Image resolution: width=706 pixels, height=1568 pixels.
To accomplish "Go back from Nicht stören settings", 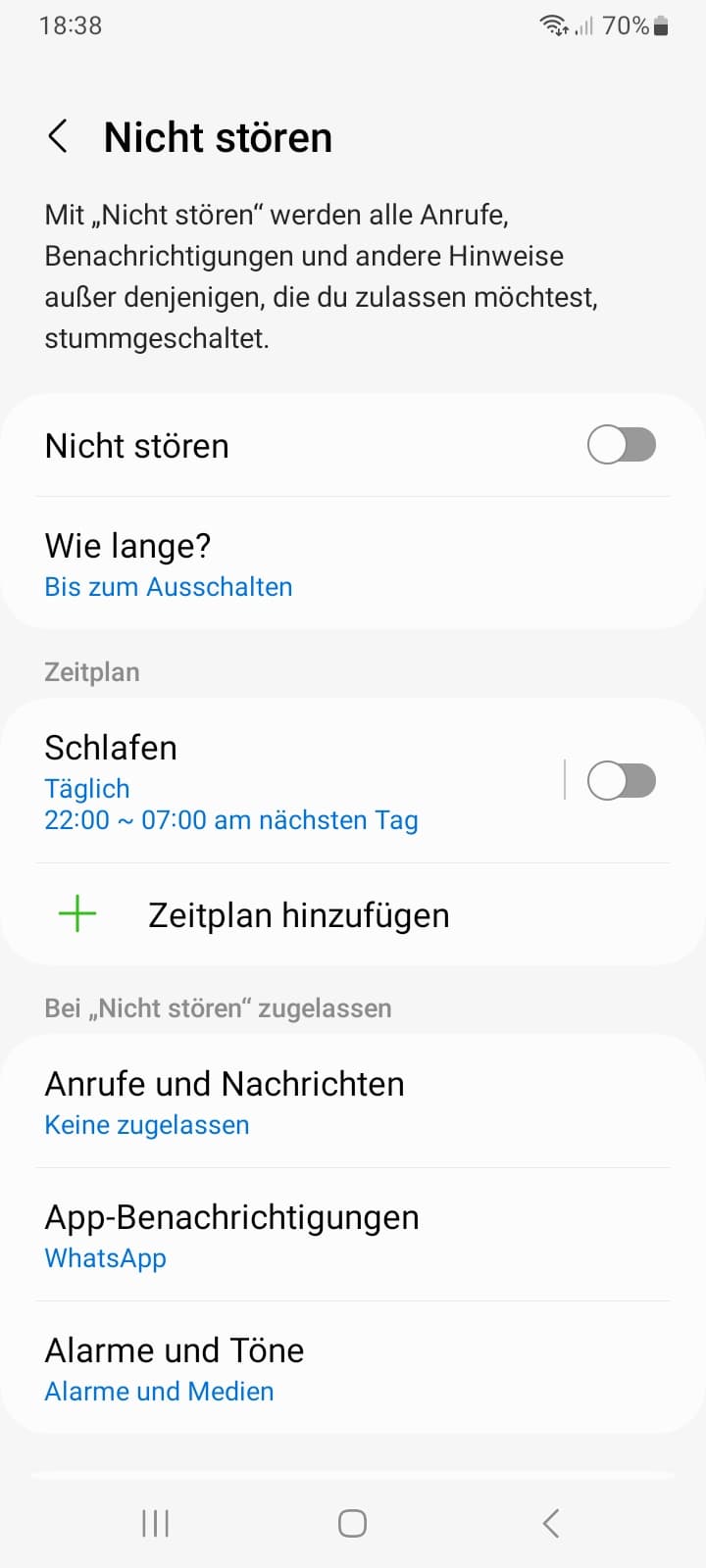I will coord(58,136).
